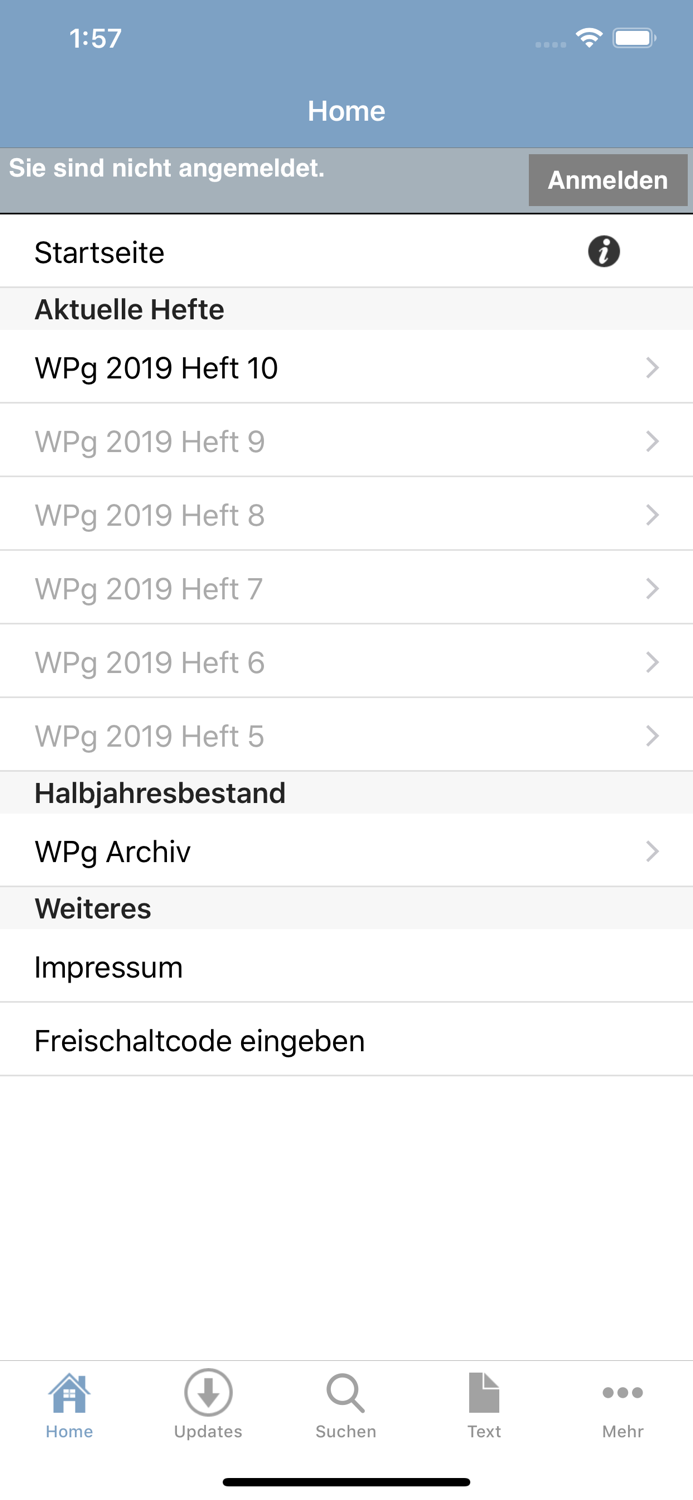
Task: Open the Startseite row
Action: (300, 252)
